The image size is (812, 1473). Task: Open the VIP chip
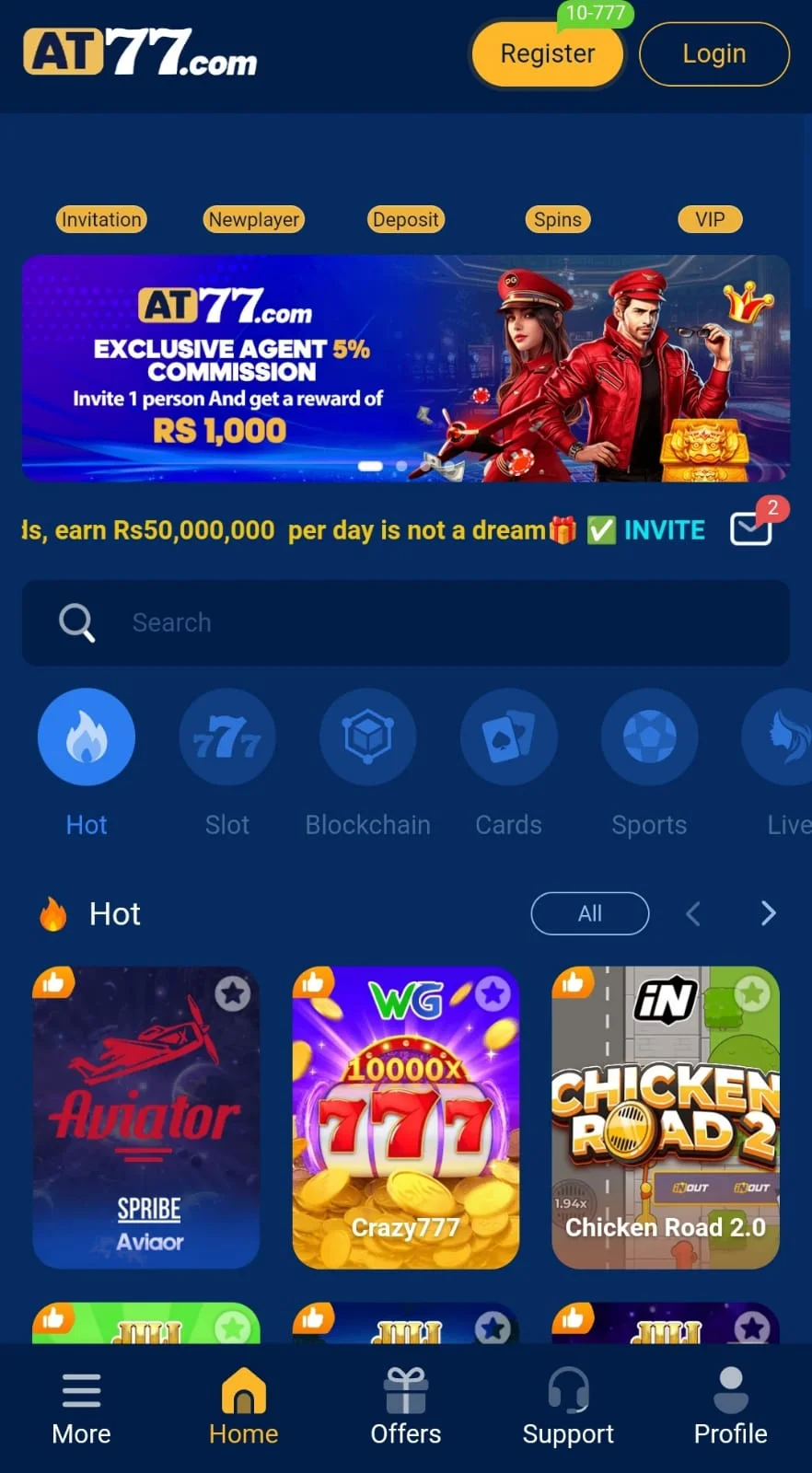709,219
